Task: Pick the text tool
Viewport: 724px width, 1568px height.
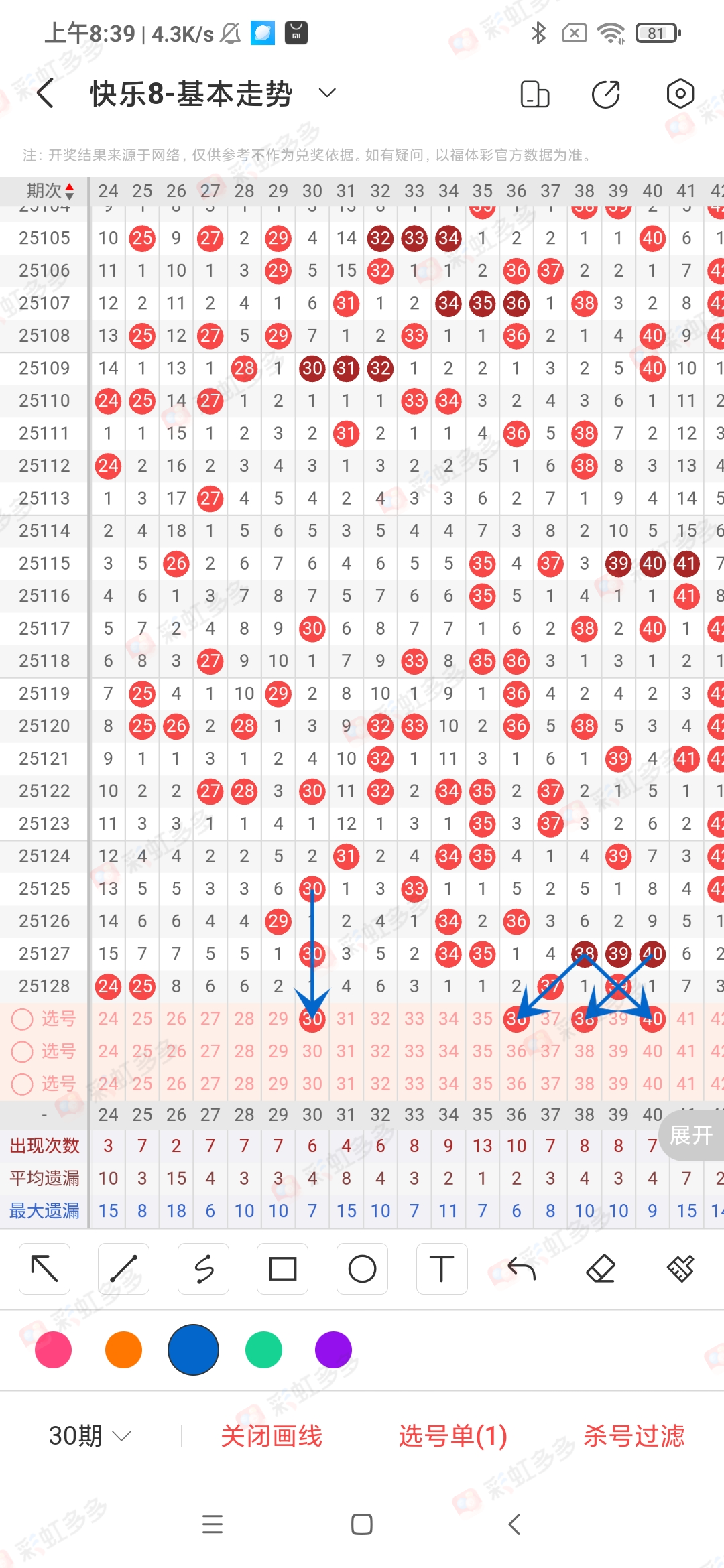Action: [441, 1268]
